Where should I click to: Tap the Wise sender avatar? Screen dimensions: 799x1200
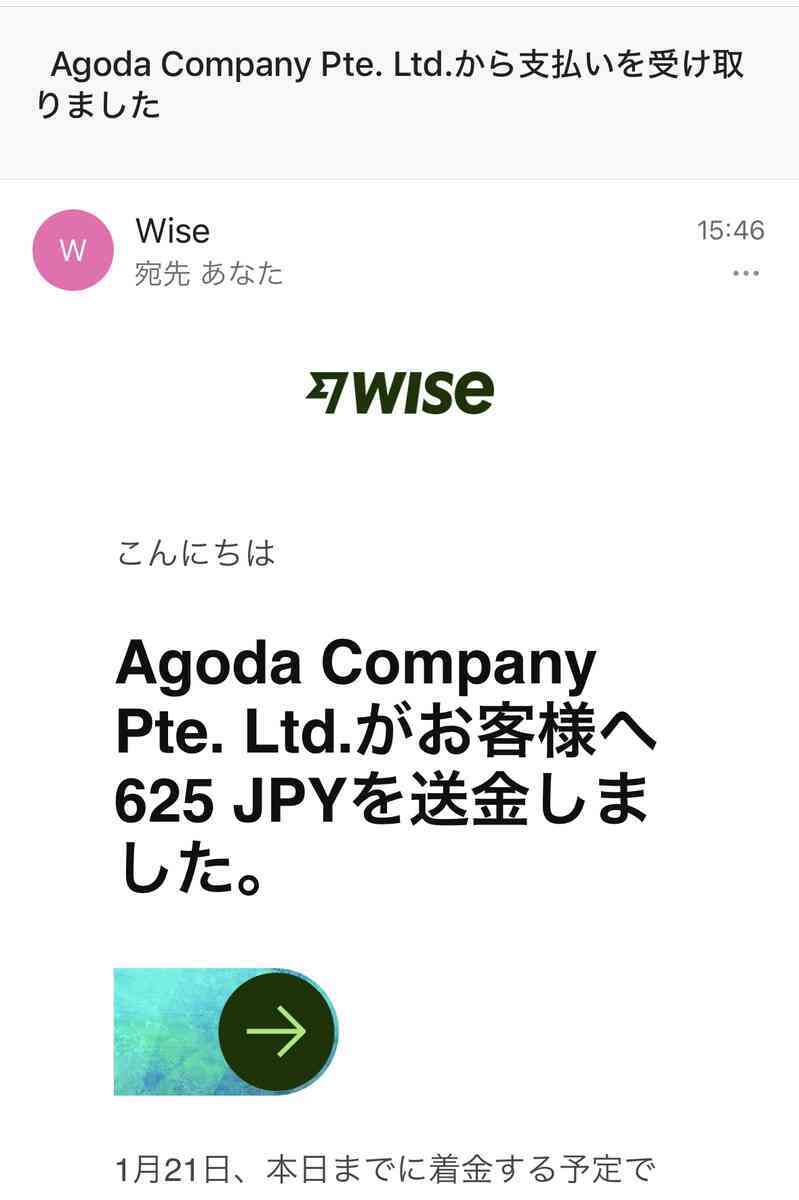click(x=73, y=250)
